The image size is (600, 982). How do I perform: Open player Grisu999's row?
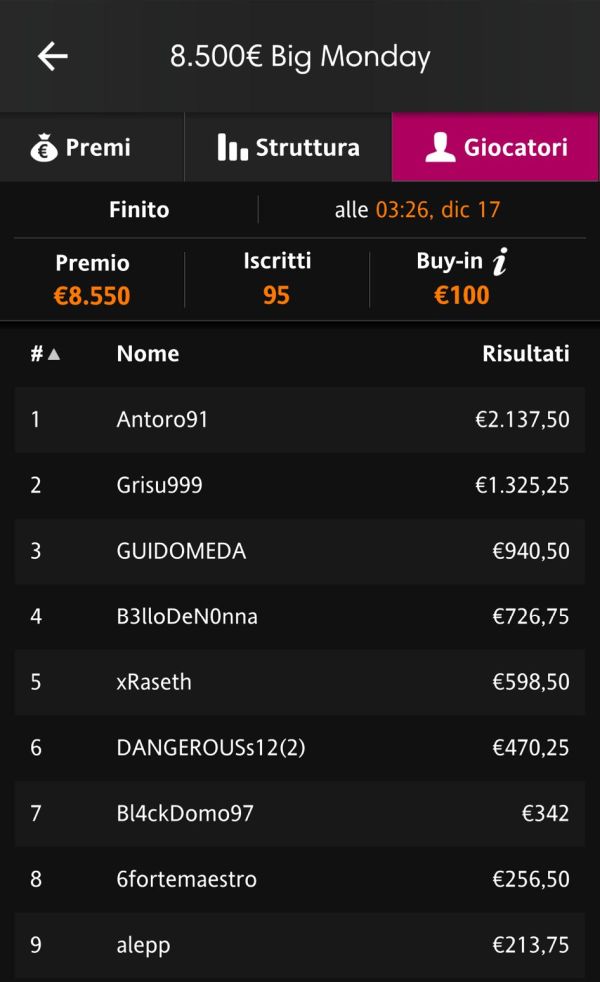(x=300, y=486)
